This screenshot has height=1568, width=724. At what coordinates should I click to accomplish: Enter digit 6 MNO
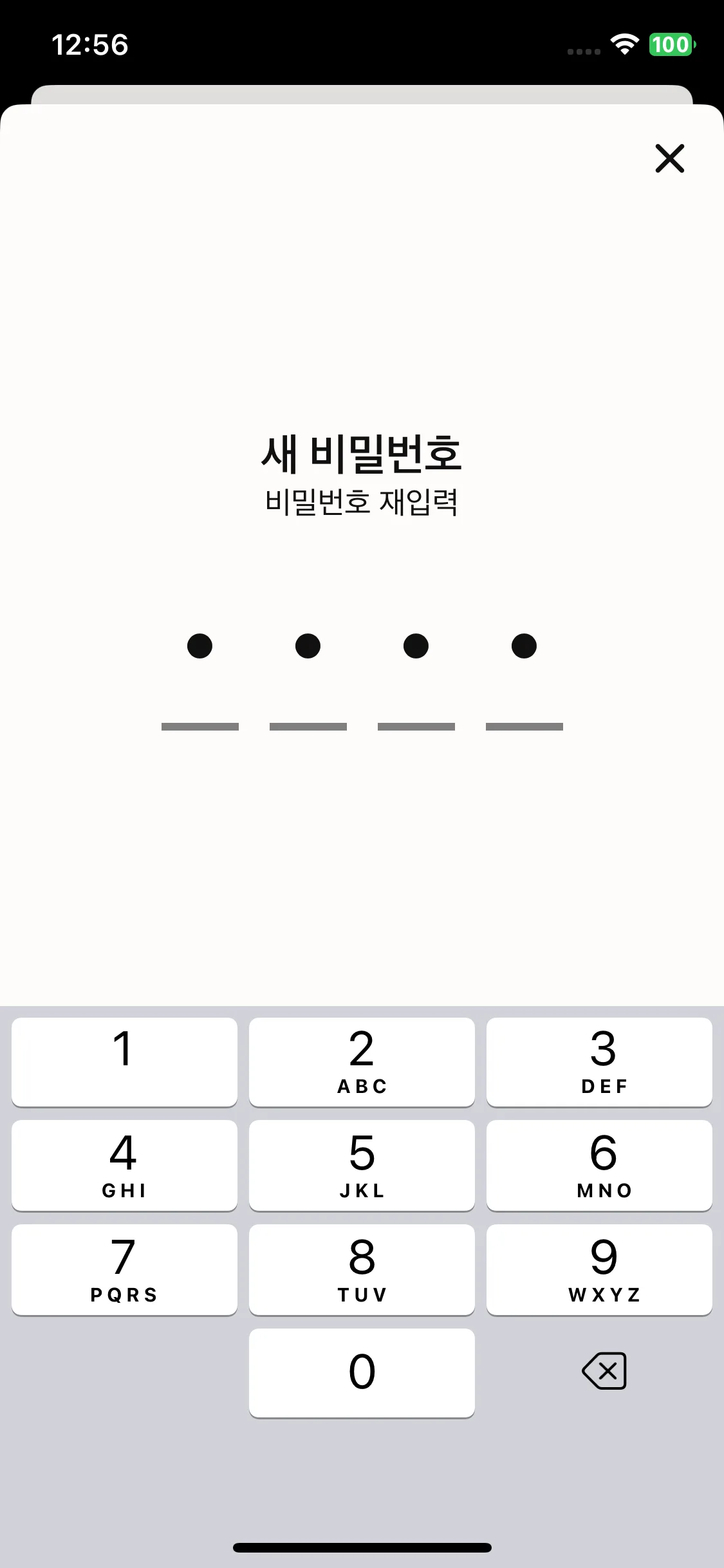tap(599, 1165)
